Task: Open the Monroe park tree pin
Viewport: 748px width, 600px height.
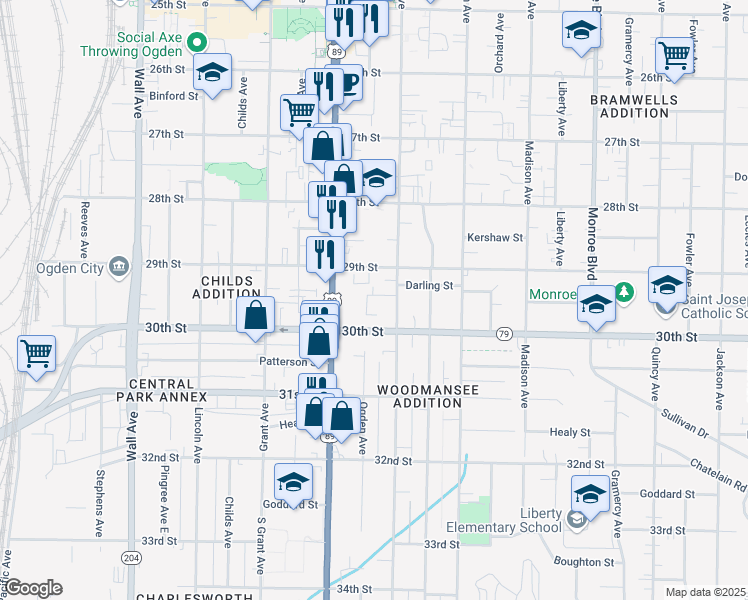Action: pyautogui.click(x=625, y=291)
